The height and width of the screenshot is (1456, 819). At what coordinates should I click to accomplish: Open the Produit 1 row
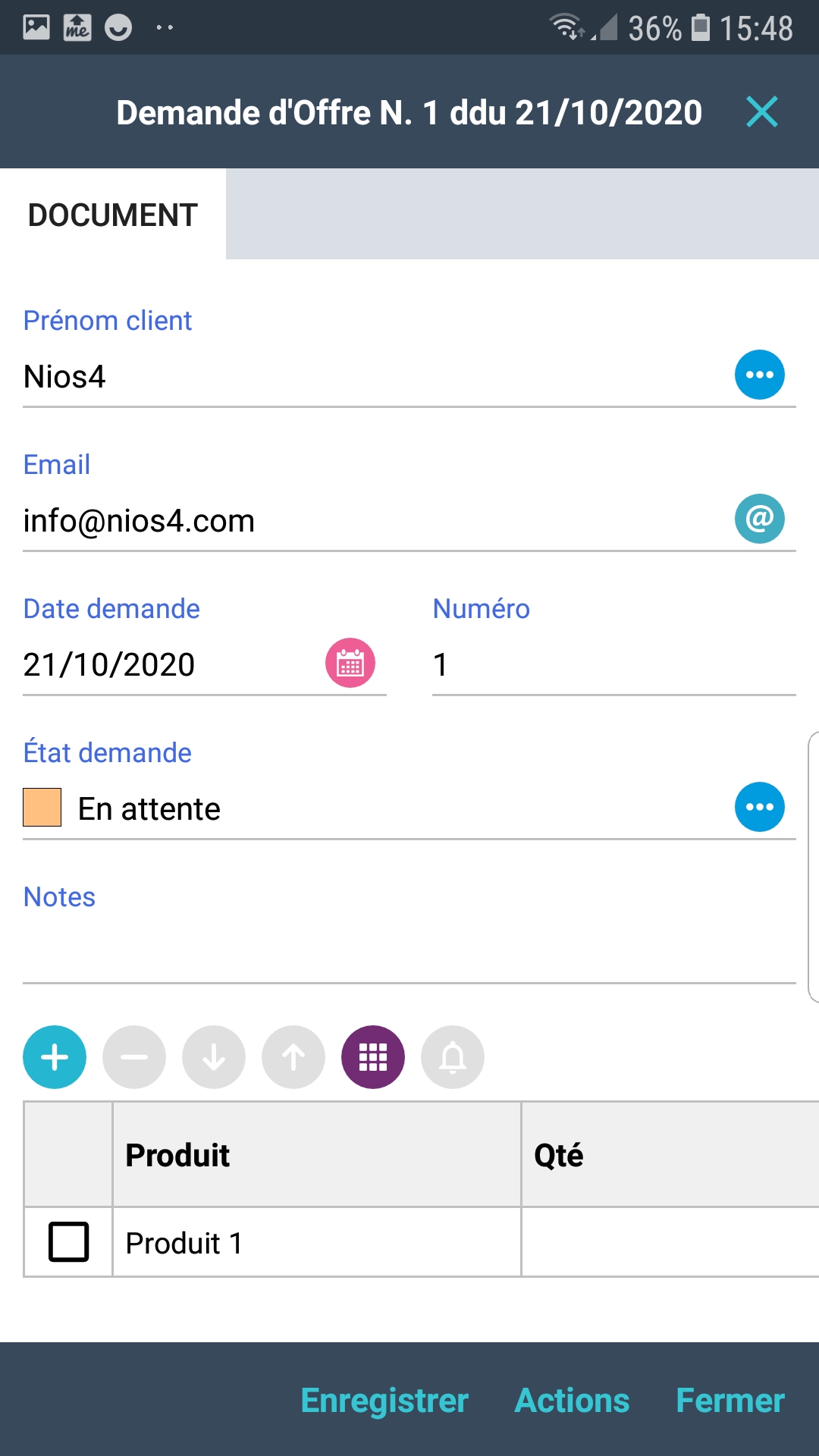(316, 1243)
